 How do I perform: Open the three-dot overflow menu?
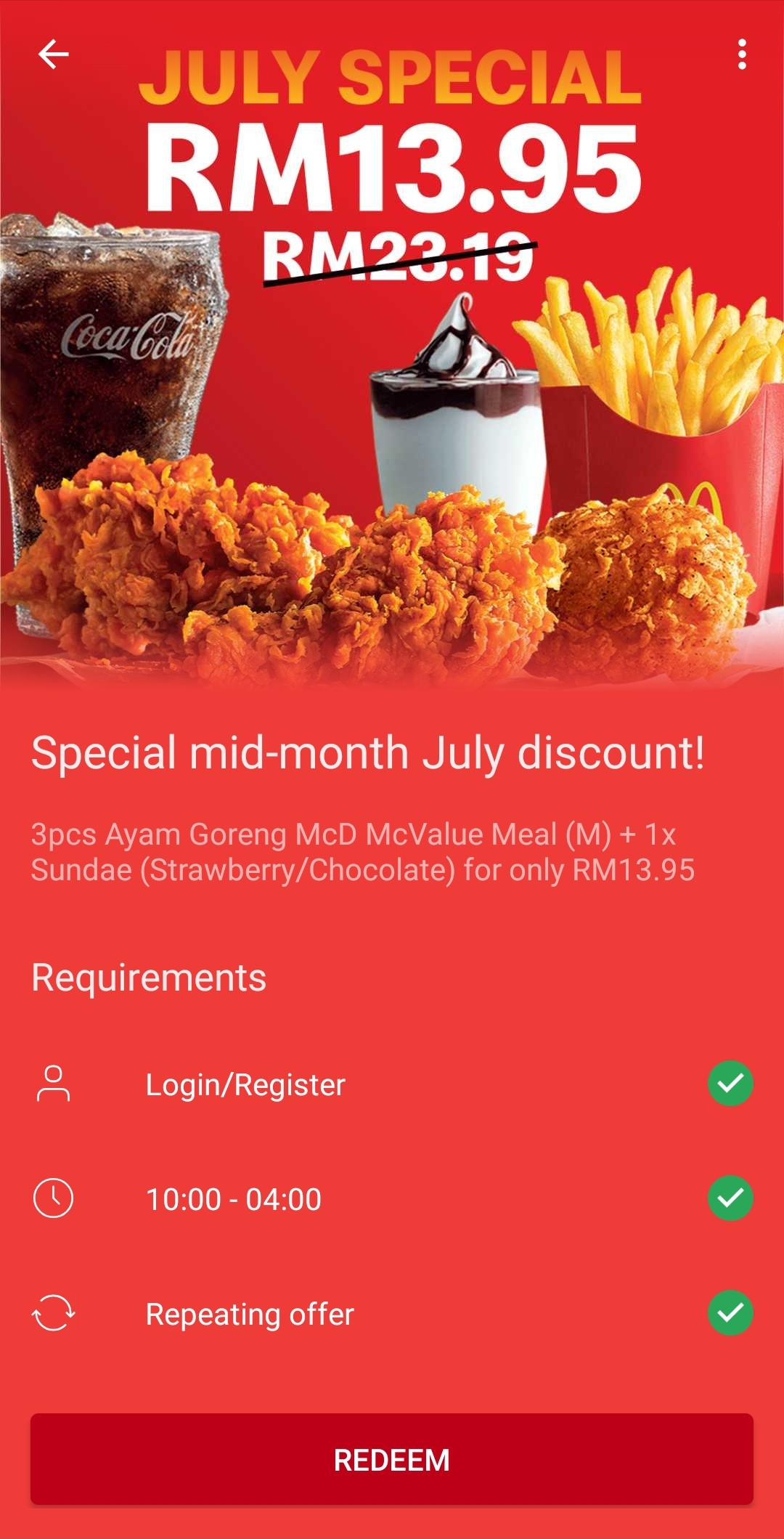click(741, 54)
